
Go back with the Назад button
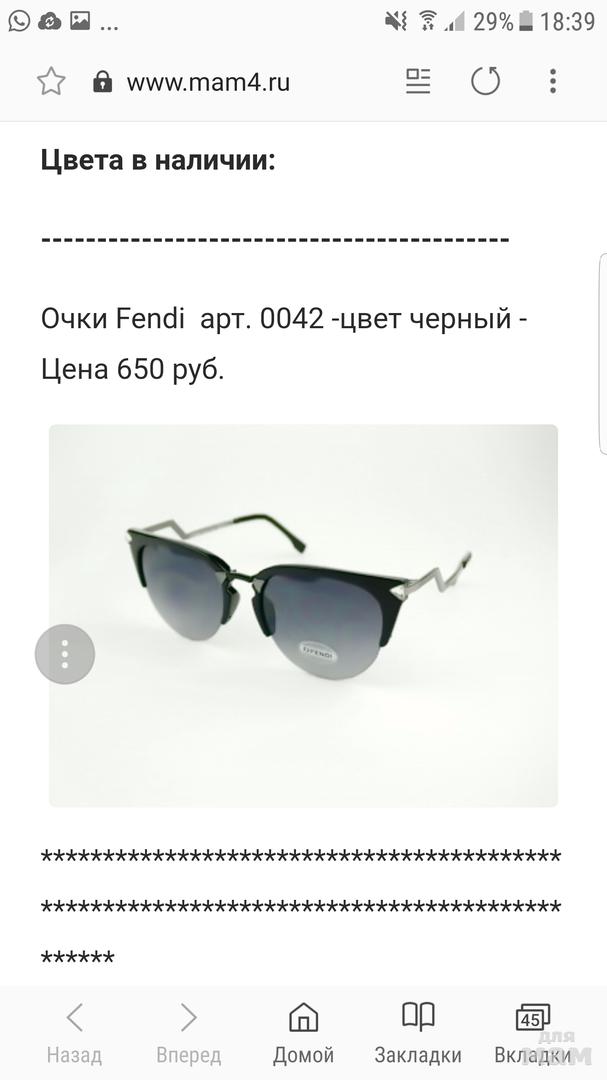point(74,1033)
